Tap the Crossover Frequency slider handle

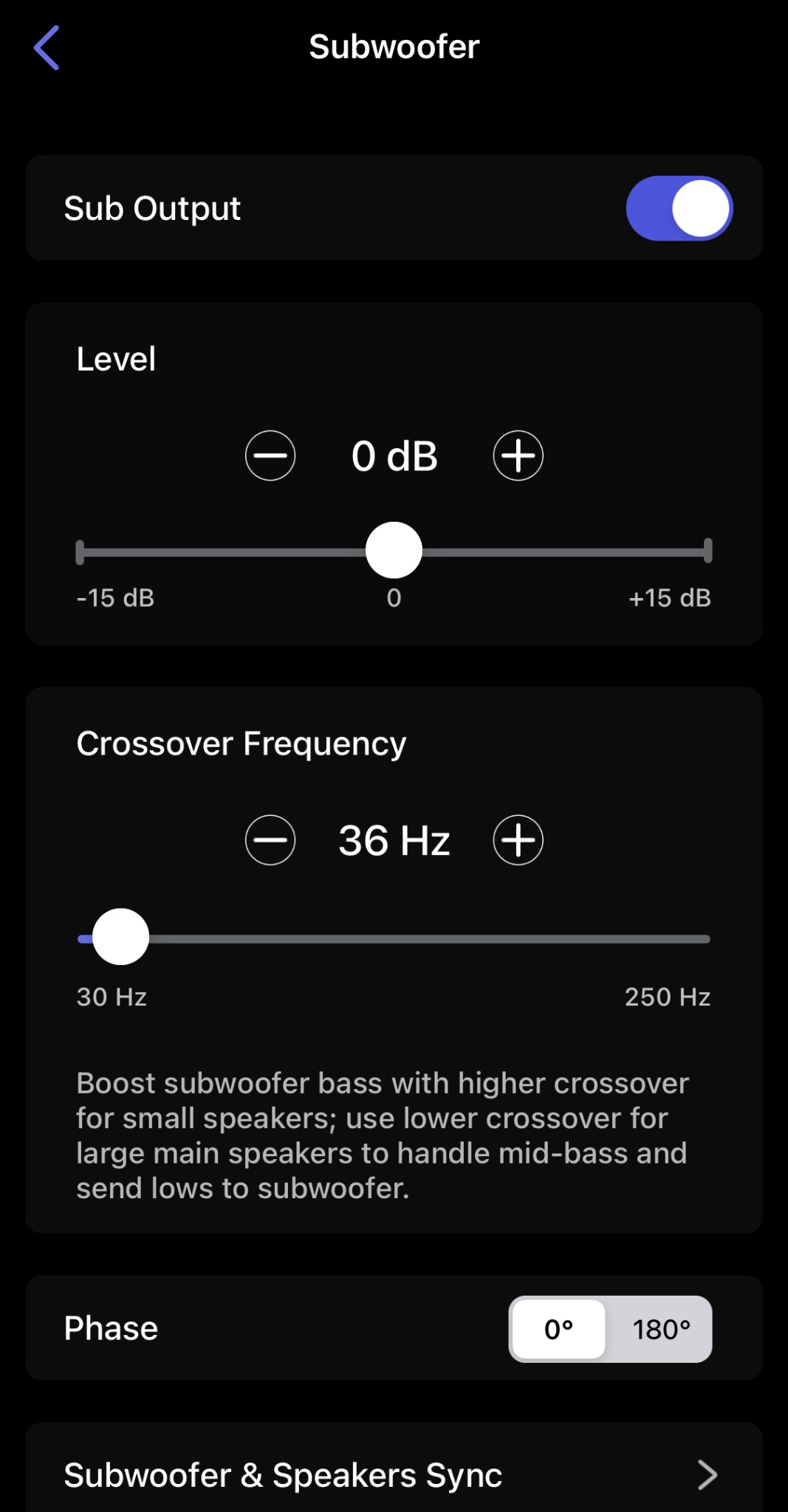click(120, 937)
